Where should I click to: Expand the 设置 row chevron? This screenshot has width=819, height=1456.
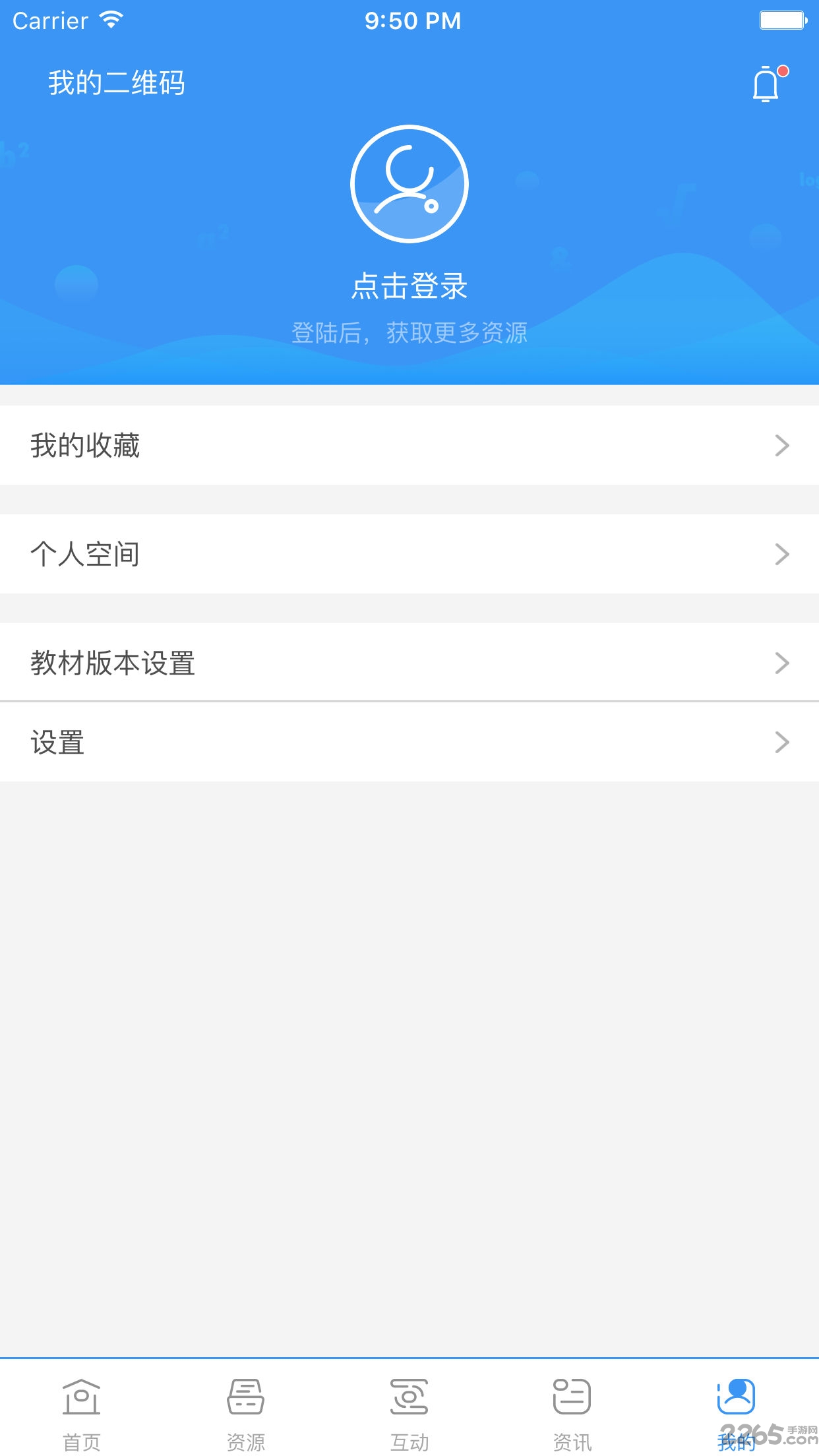[x=782, y=743]
